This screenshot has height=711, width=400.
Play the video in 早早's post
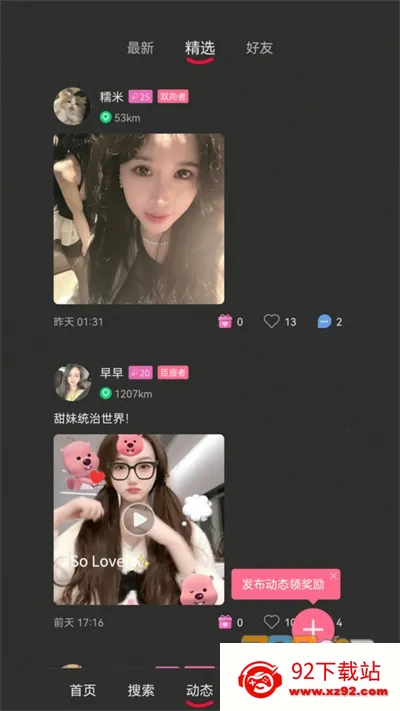[139, 520]
